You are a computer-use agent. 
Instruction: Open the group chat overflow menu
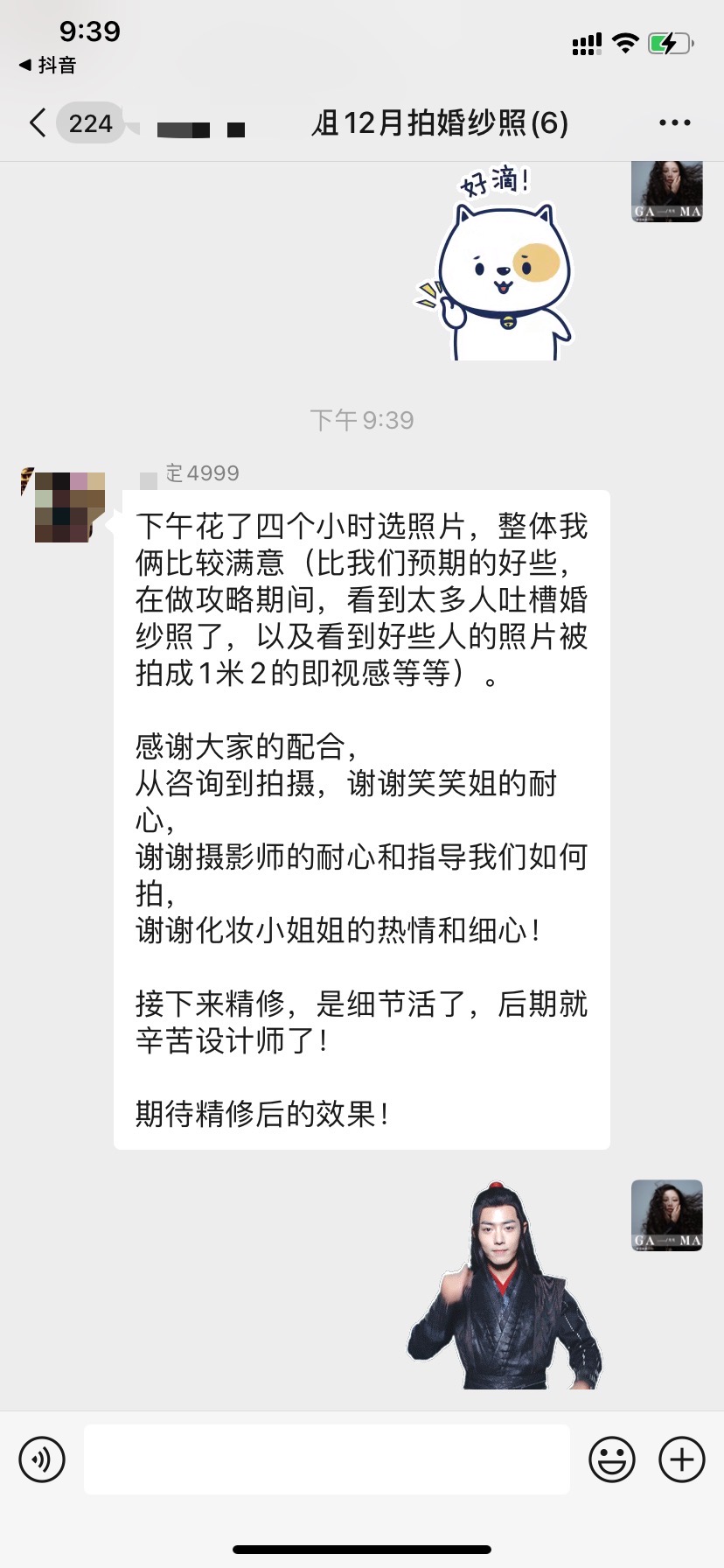pos(674,123)
